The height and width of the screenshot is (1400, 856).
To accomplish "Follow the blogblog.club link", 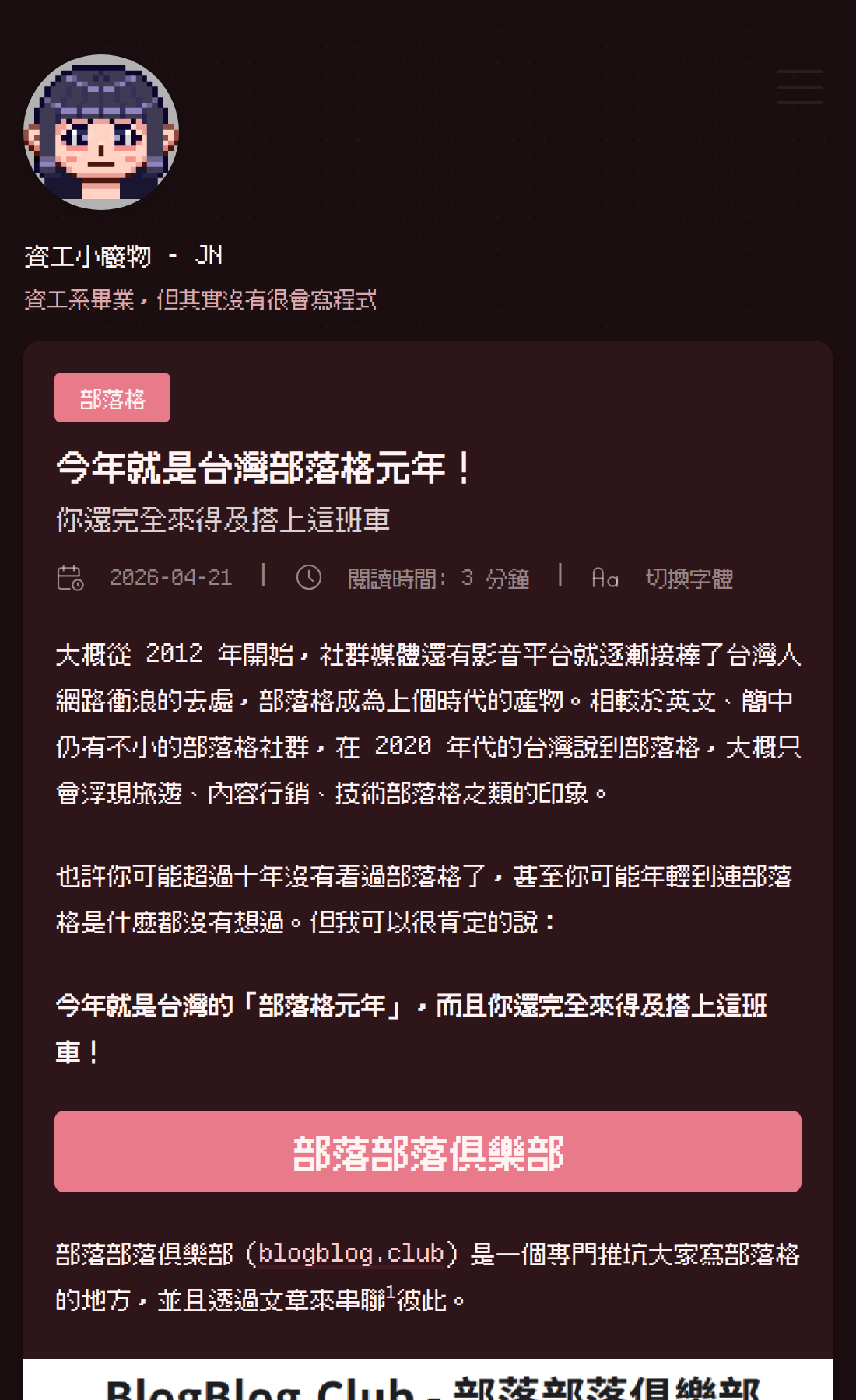I will (x=351, y=1253).
